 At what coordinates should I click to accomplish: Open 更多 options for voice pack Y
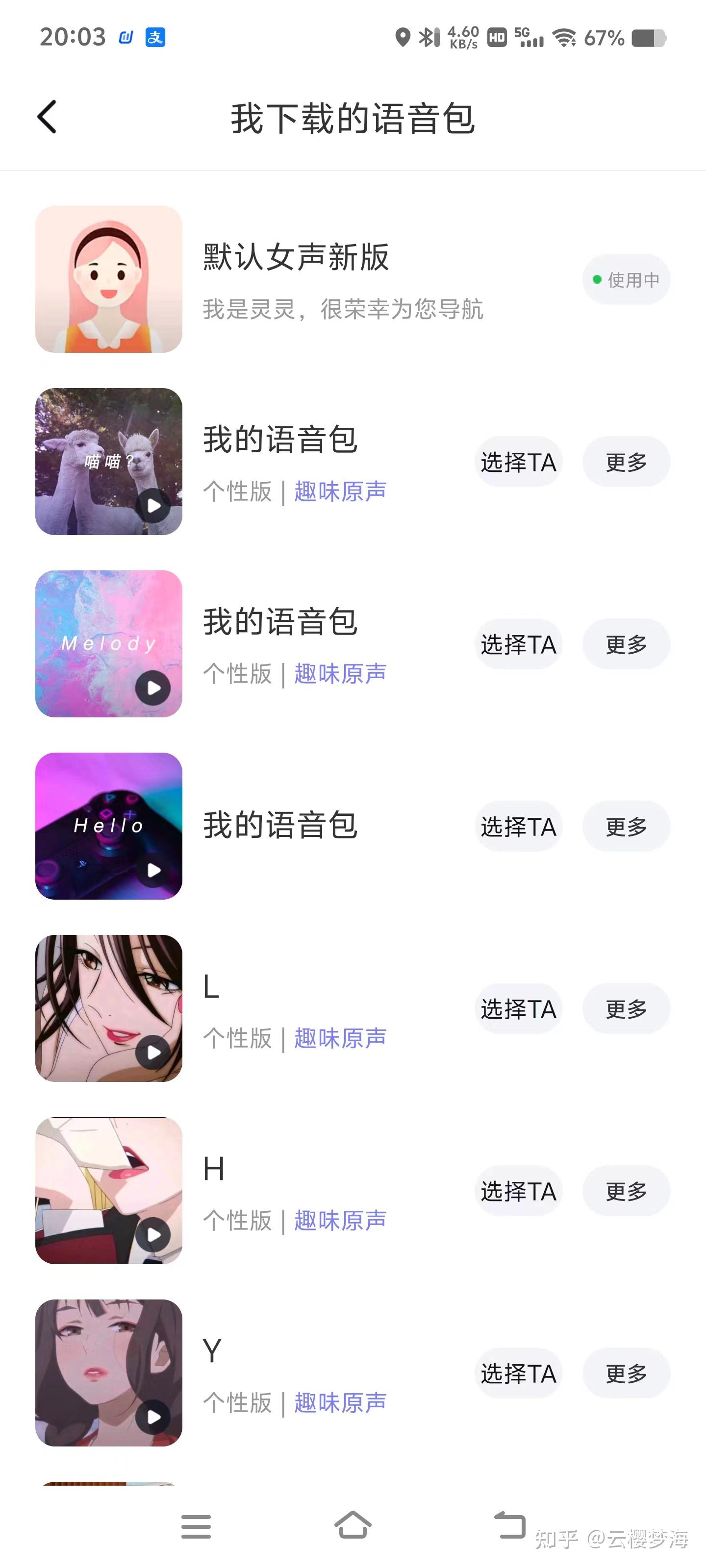point(626,1374)
